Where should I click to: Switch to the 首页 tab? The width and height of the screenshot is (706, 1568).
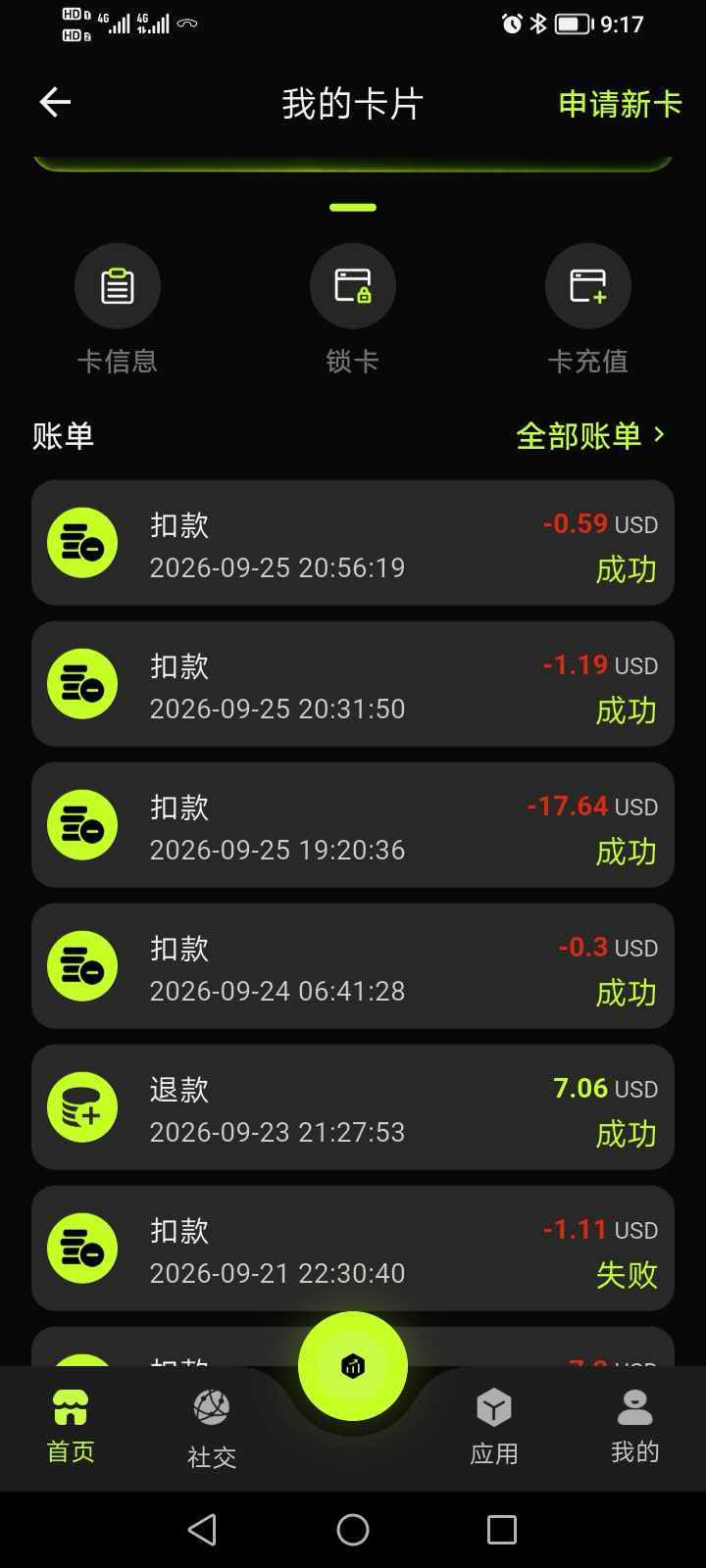pos(71,1427)
